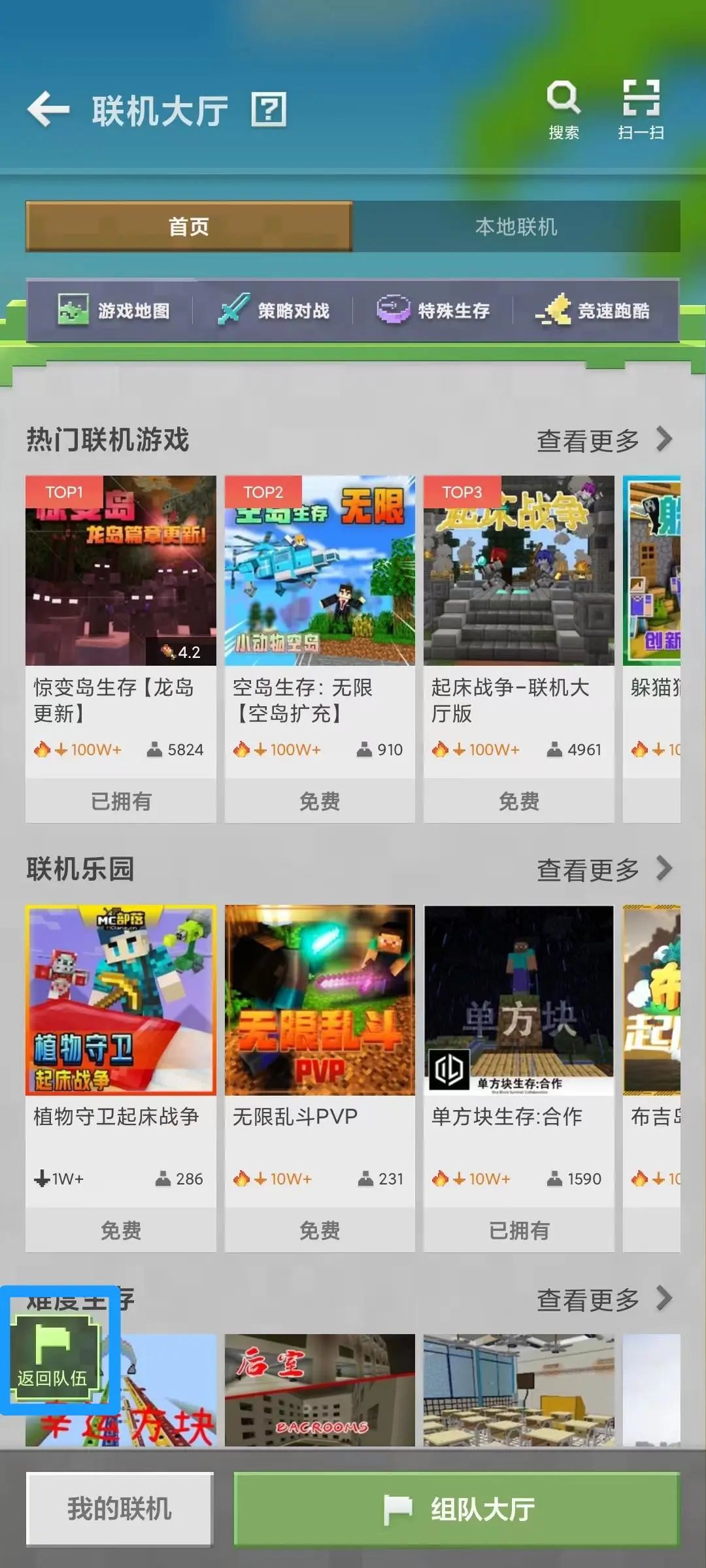706x1568 pixels.
Task: Open the help question mark icon
Action: tap(269, 109)
